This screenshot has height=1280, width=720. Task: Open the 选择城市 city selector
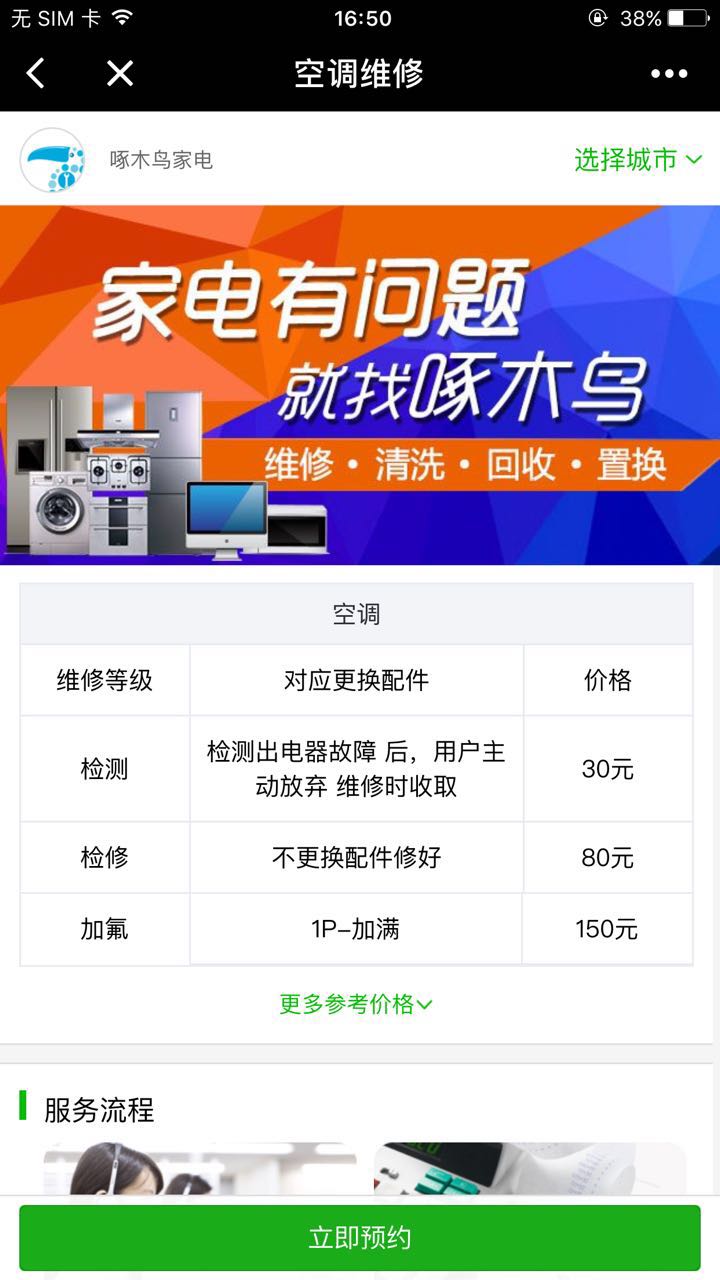(x=637, y=160)
